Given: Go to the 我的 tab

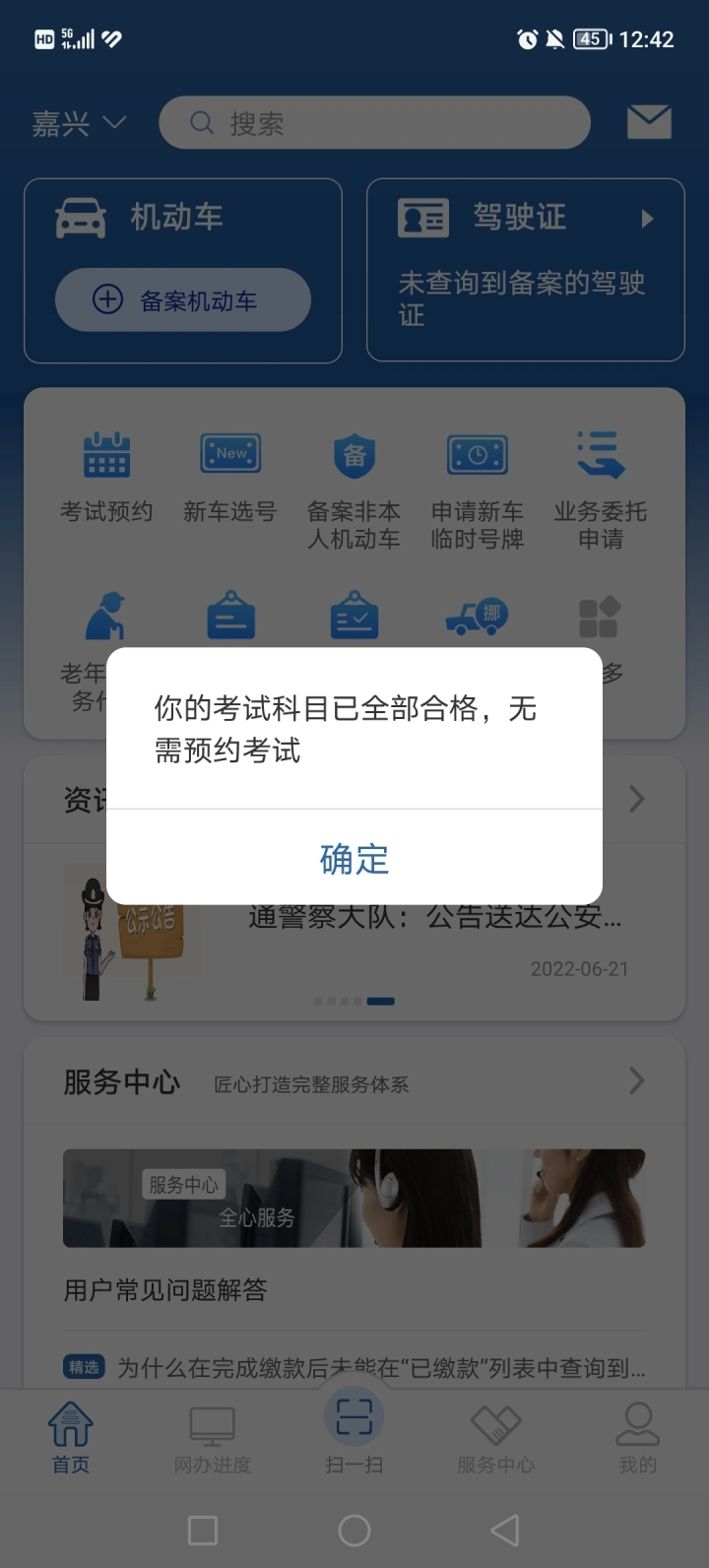Looking at the screenshot, I should pos(637,1439).
